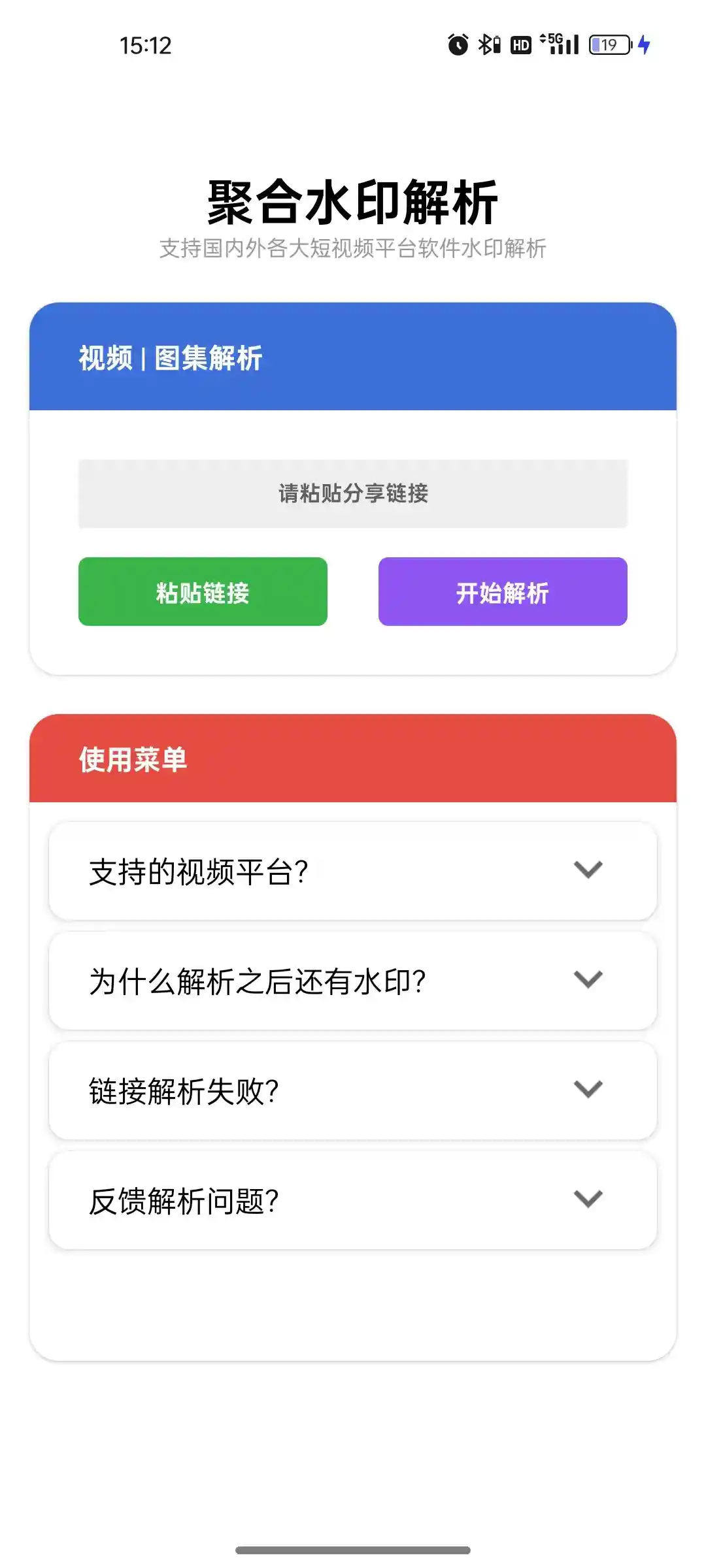Focus the 请粘贴分享链接 input field
This screenshot has width=706, height=1568.
[353, 493]
